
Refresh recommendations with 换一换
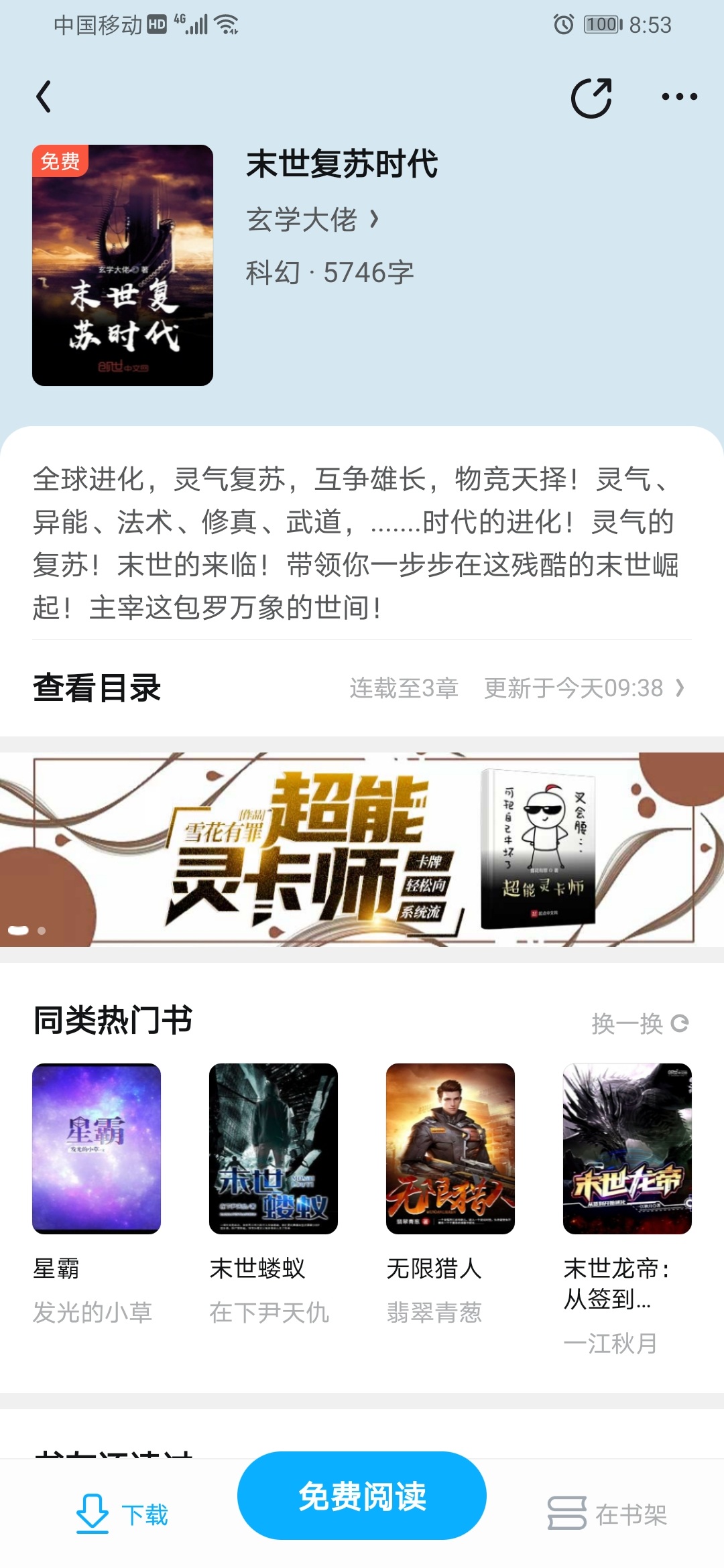(640, 1024)
